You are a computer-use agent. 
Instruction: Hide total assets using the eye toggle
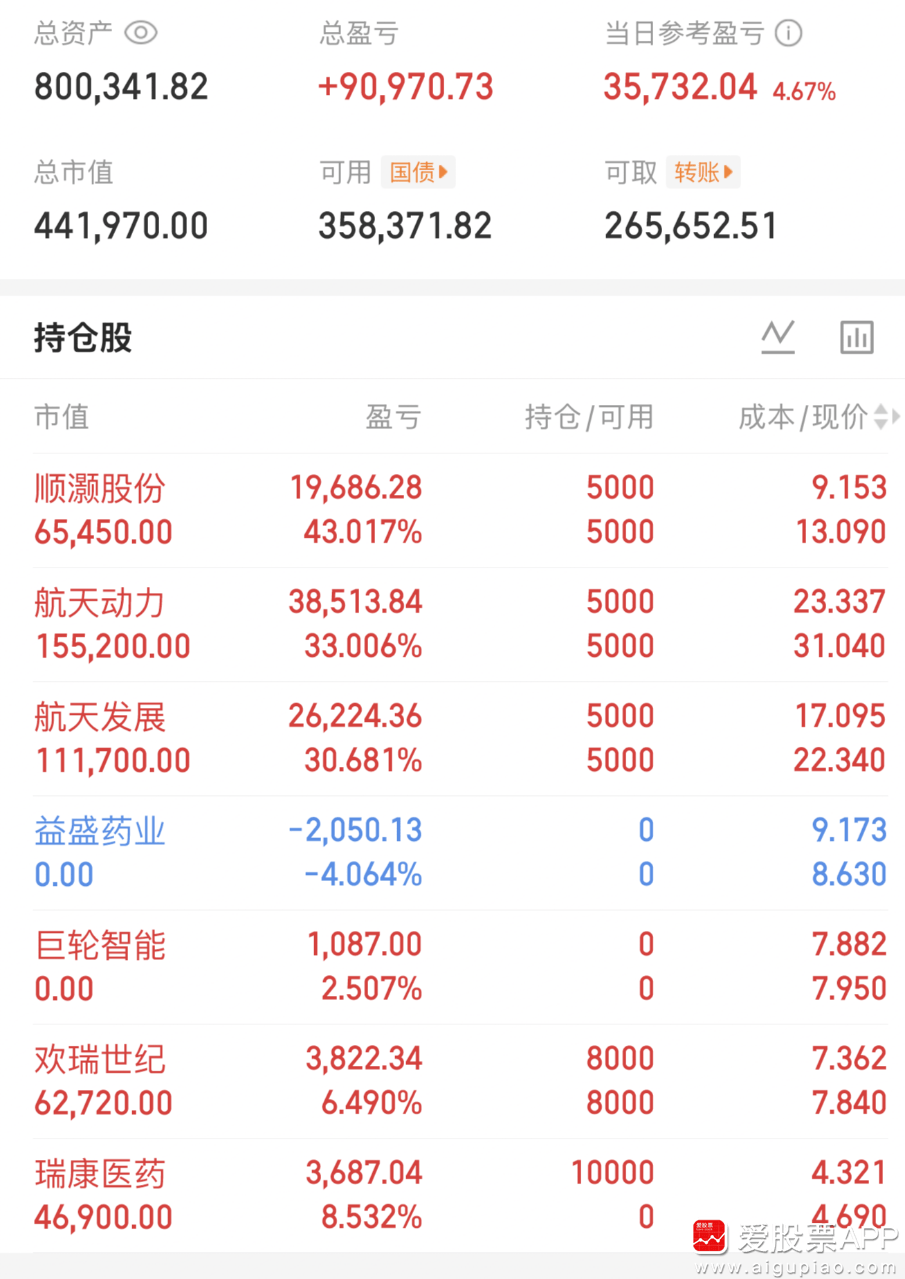pyautogui.click(x=140, y=33)
